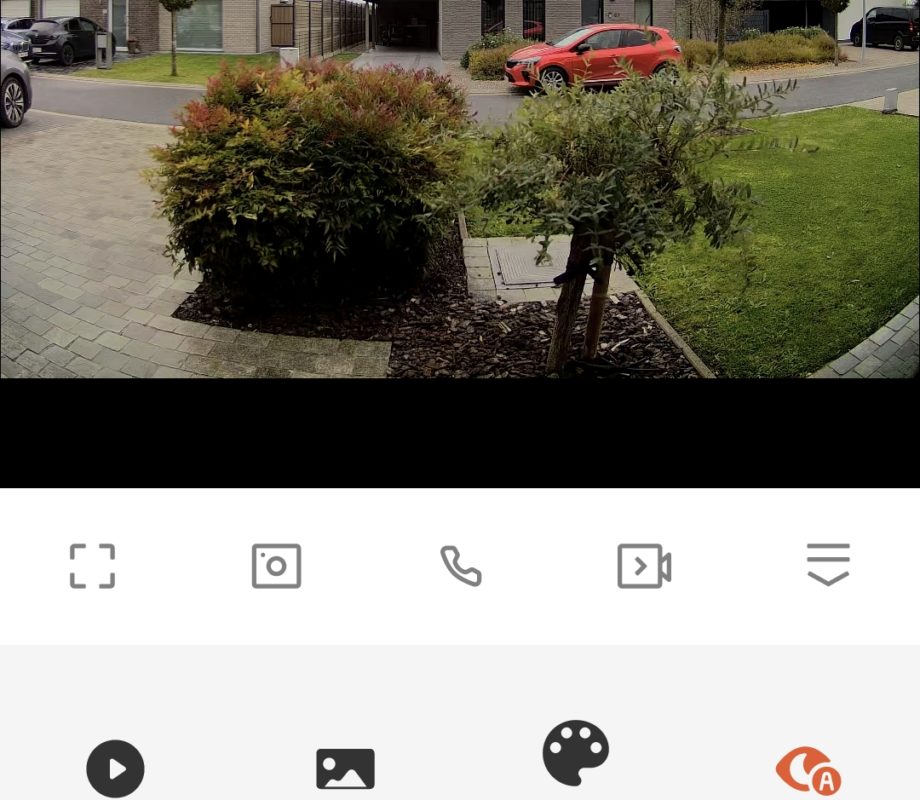
Task: Open the color palette settings
Action: (x=576, y=753)
